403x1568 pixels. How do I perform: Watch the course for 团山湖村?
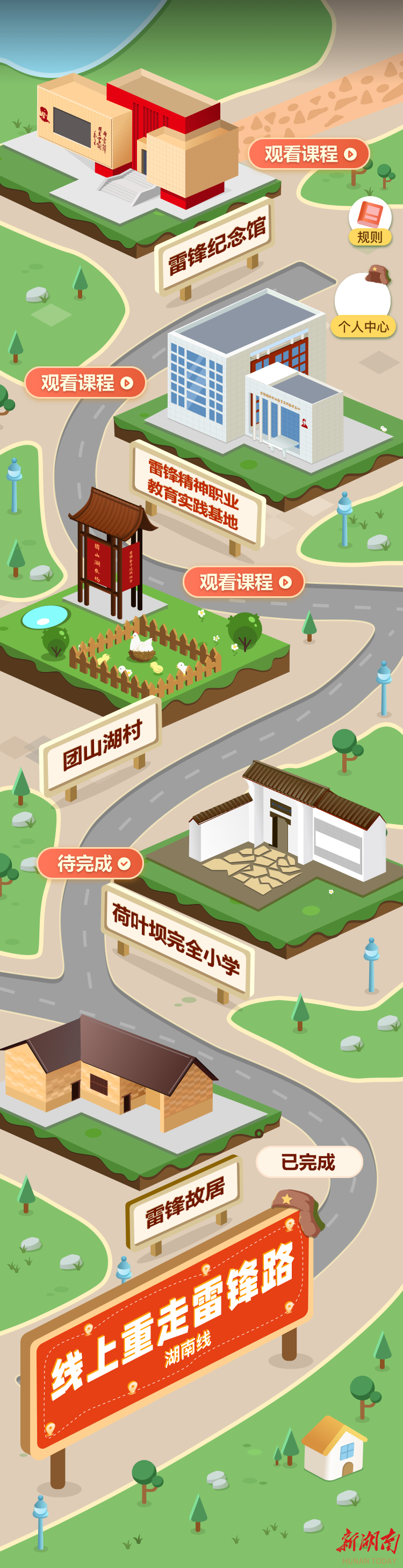pos(243,582)
